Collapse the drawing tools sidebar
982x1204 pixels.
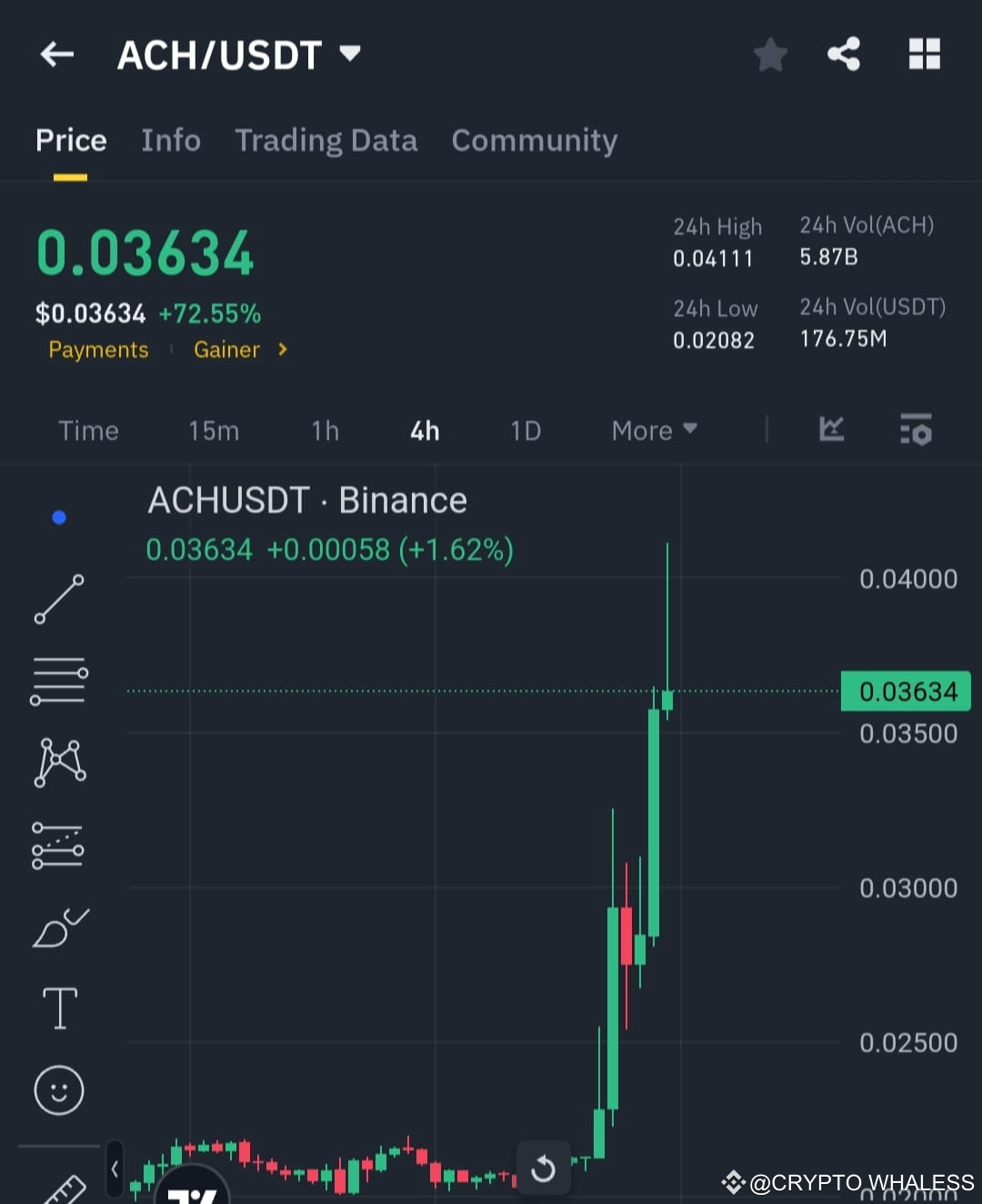point(114,1171)
